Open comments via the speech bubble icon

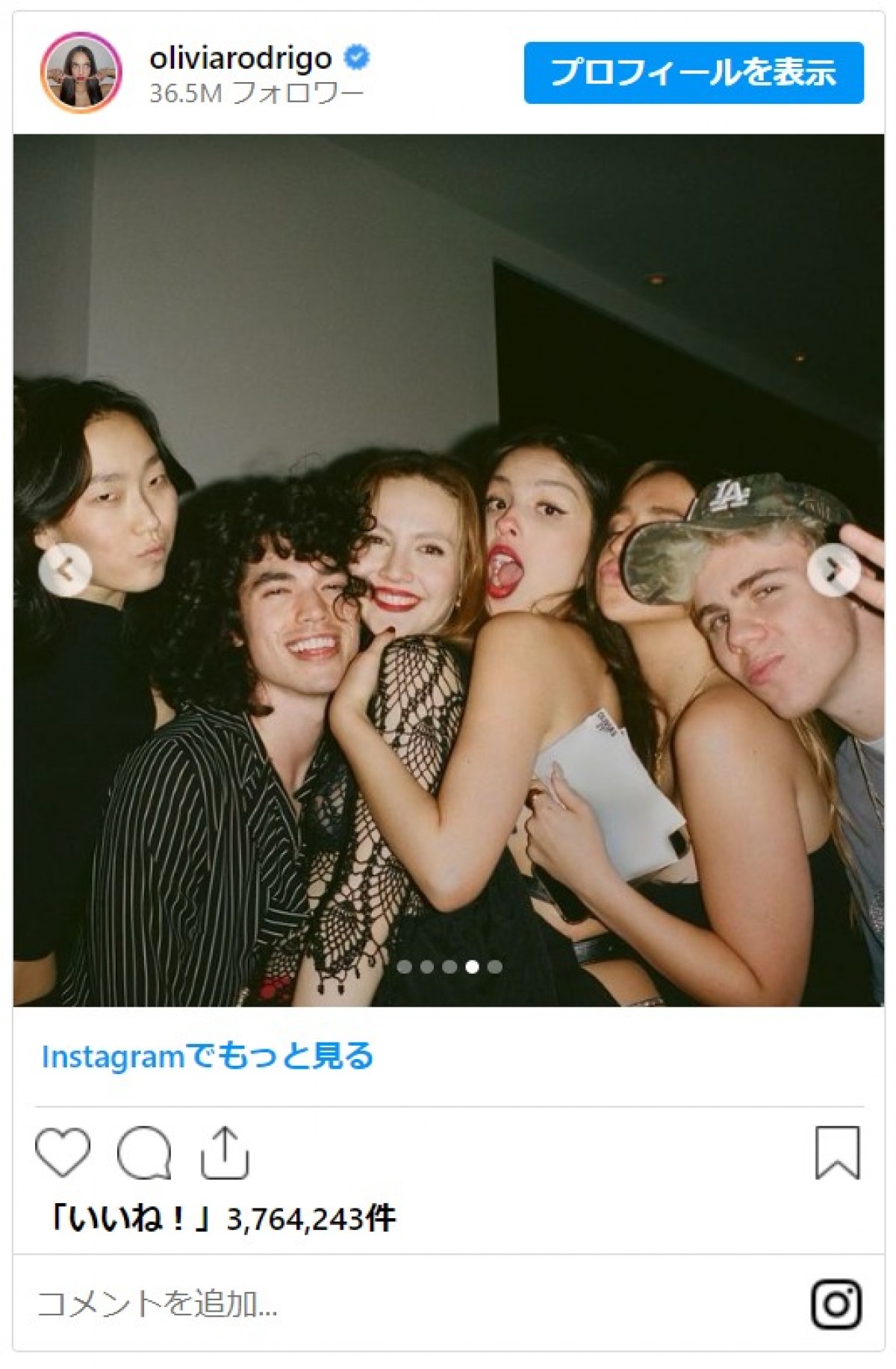144,1152
